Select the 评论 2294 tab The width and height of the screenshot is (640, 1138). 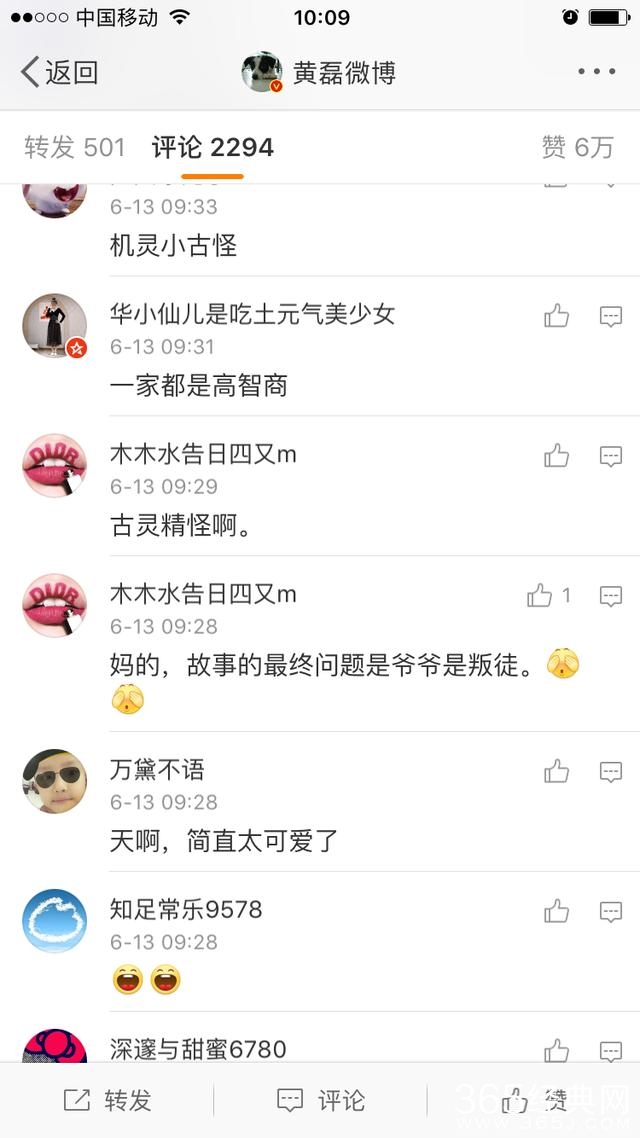[212, 148]
